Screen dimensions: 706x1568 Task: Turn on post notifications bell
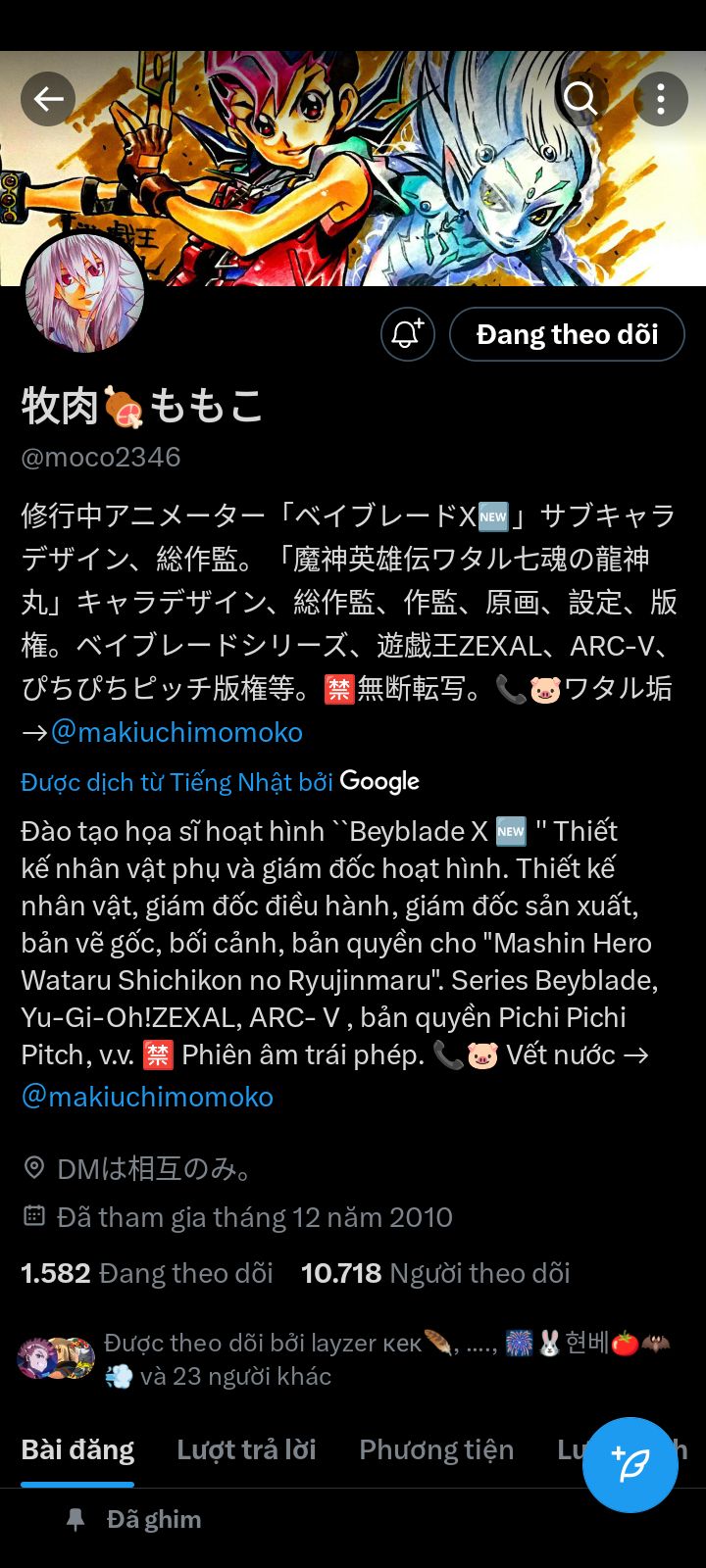(408, 334)
